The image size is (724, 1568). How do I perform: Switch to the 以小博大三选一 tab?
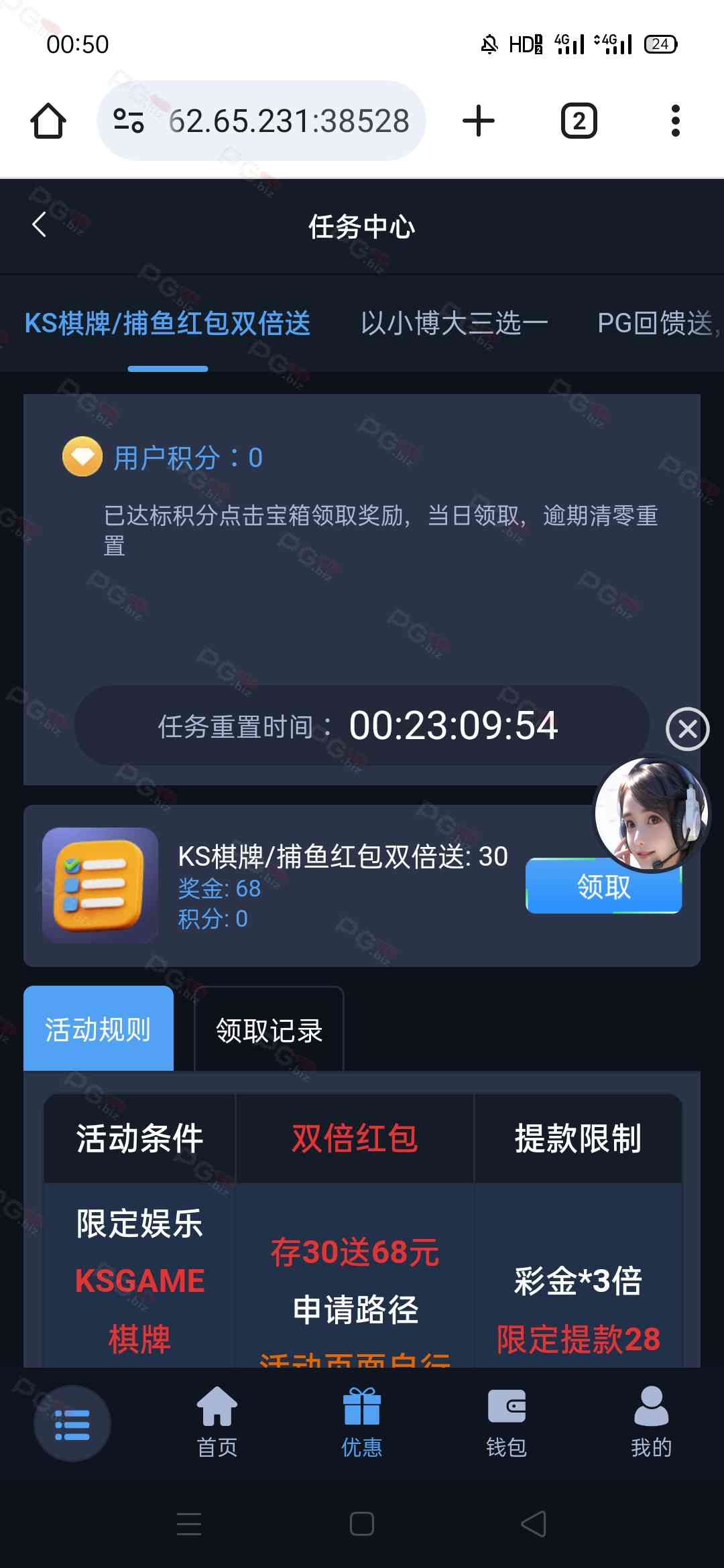(454, 324)
